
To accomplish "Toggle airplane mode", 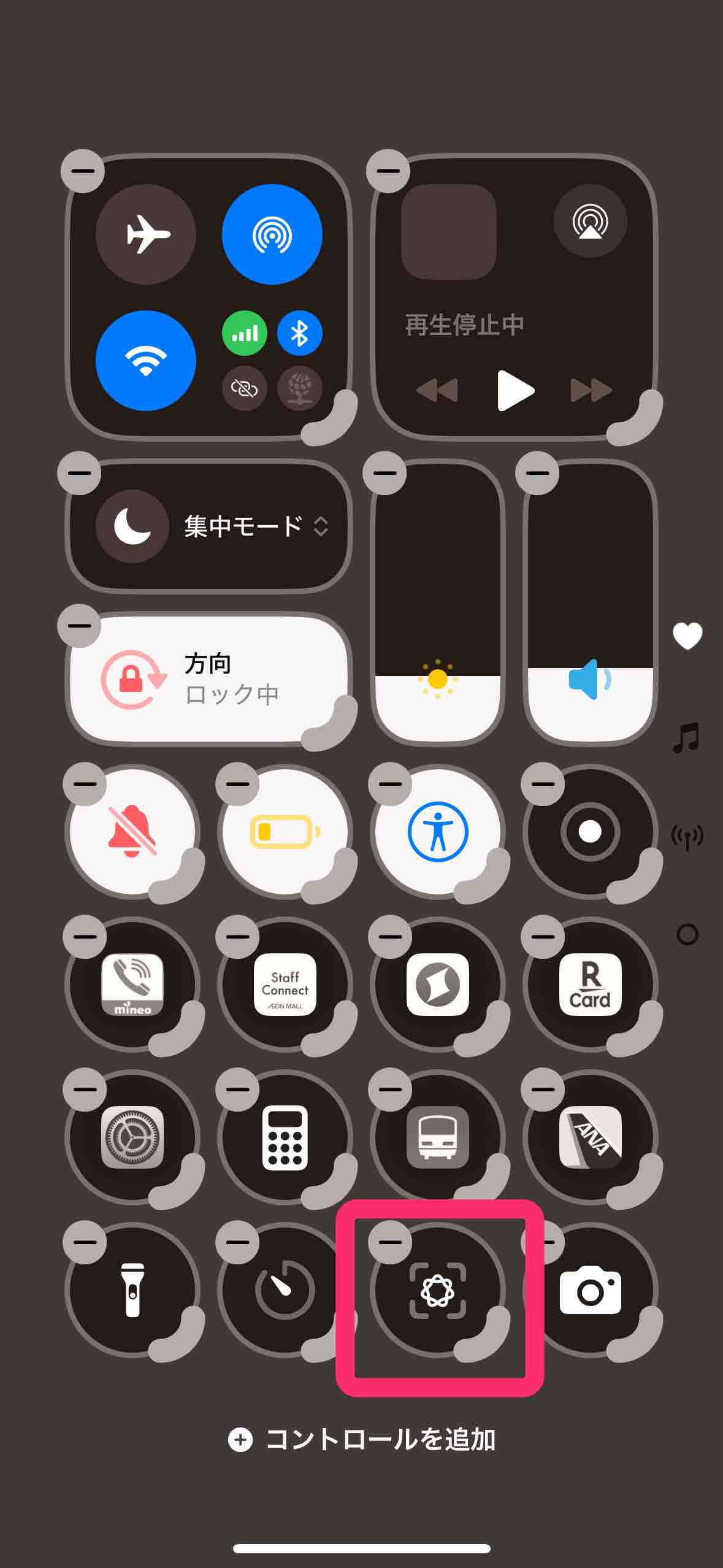I will (146, 234).
